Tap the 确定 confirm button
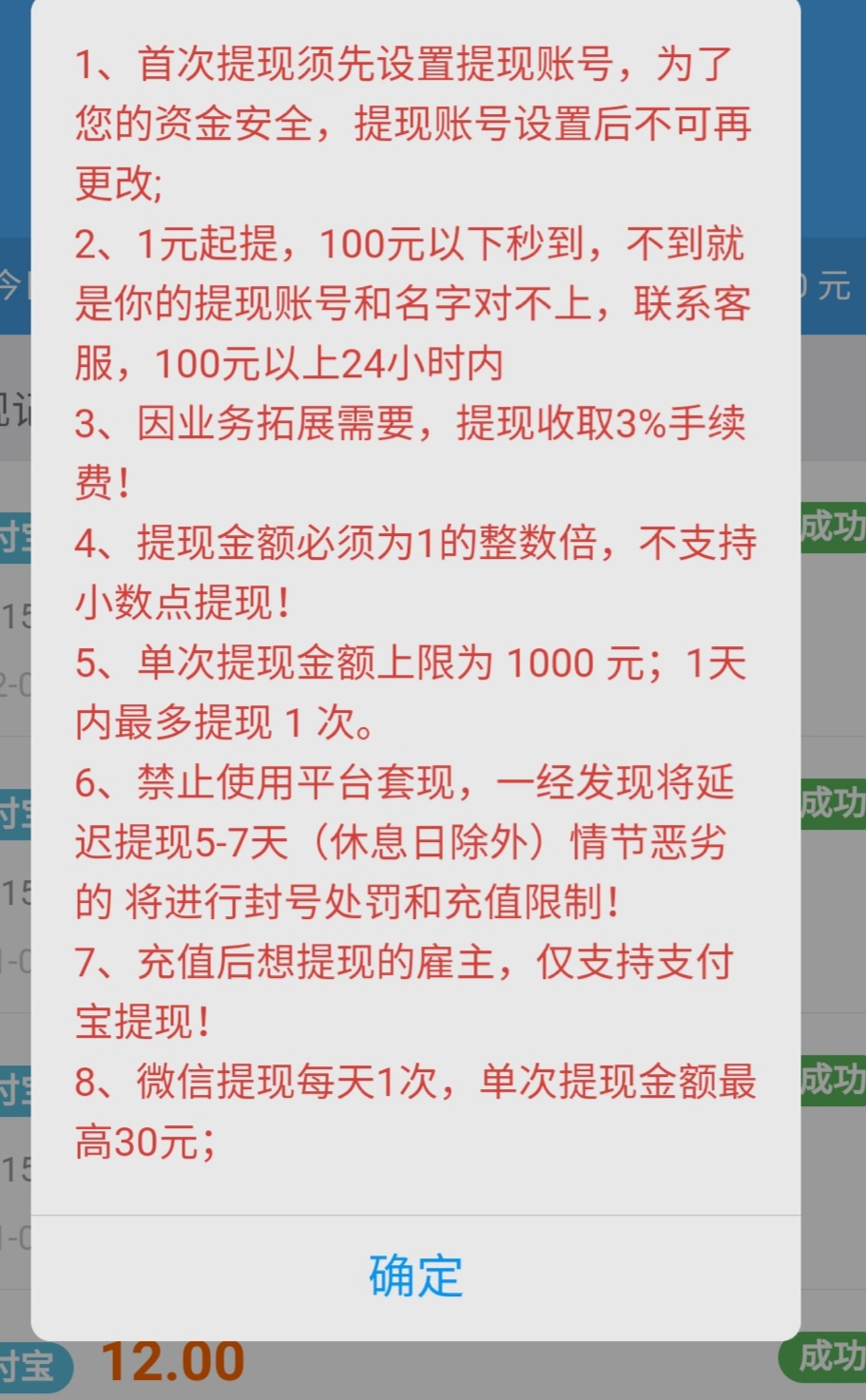 (x=415, y=1277)
